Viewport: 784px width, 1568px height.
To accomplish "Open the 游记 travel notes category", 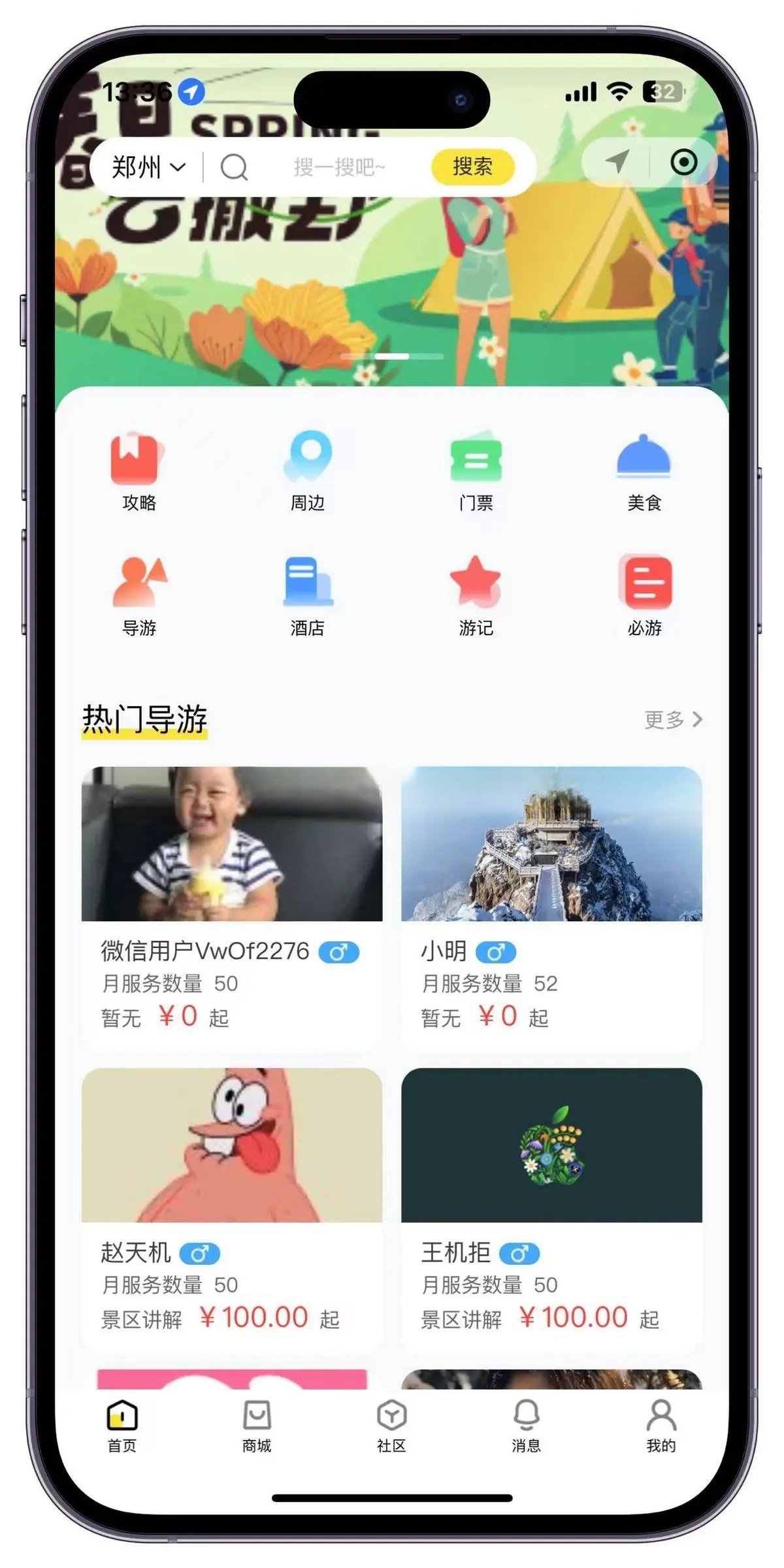I will [x=476, y=596].
